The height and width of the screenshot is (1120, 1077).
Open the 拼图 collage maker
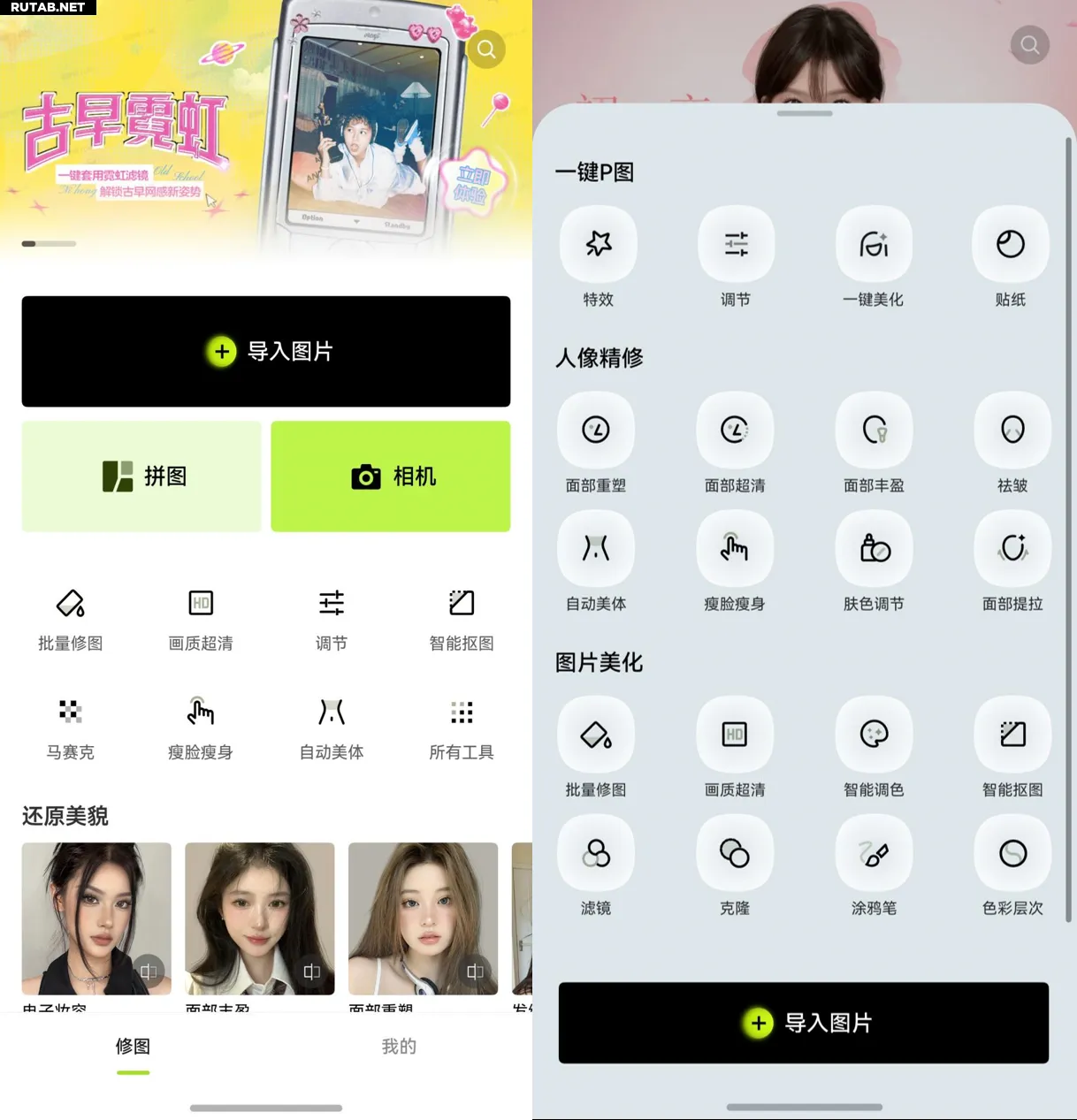(141, 476)
